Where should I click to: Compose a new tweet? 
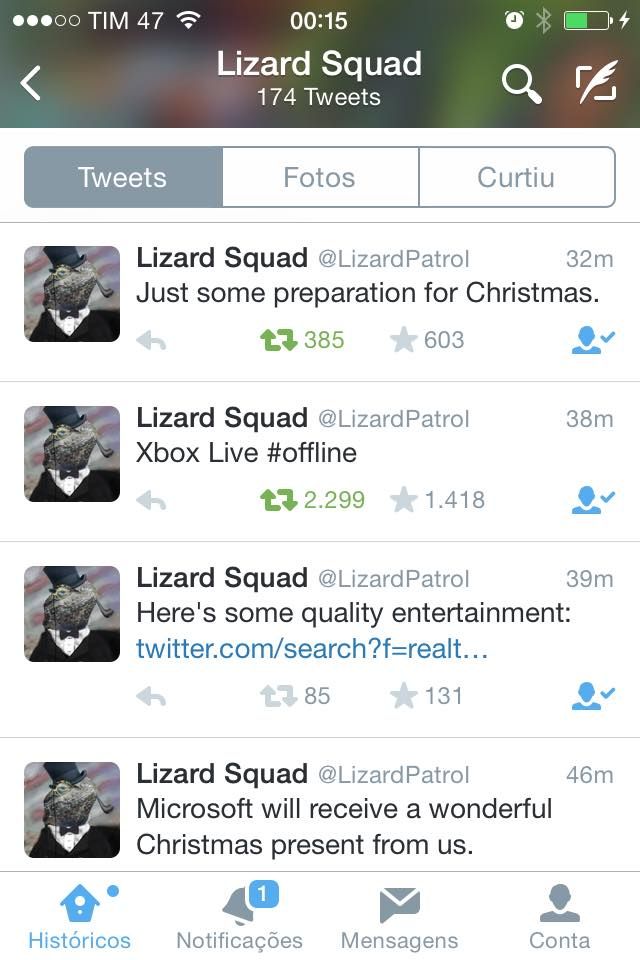596,84
